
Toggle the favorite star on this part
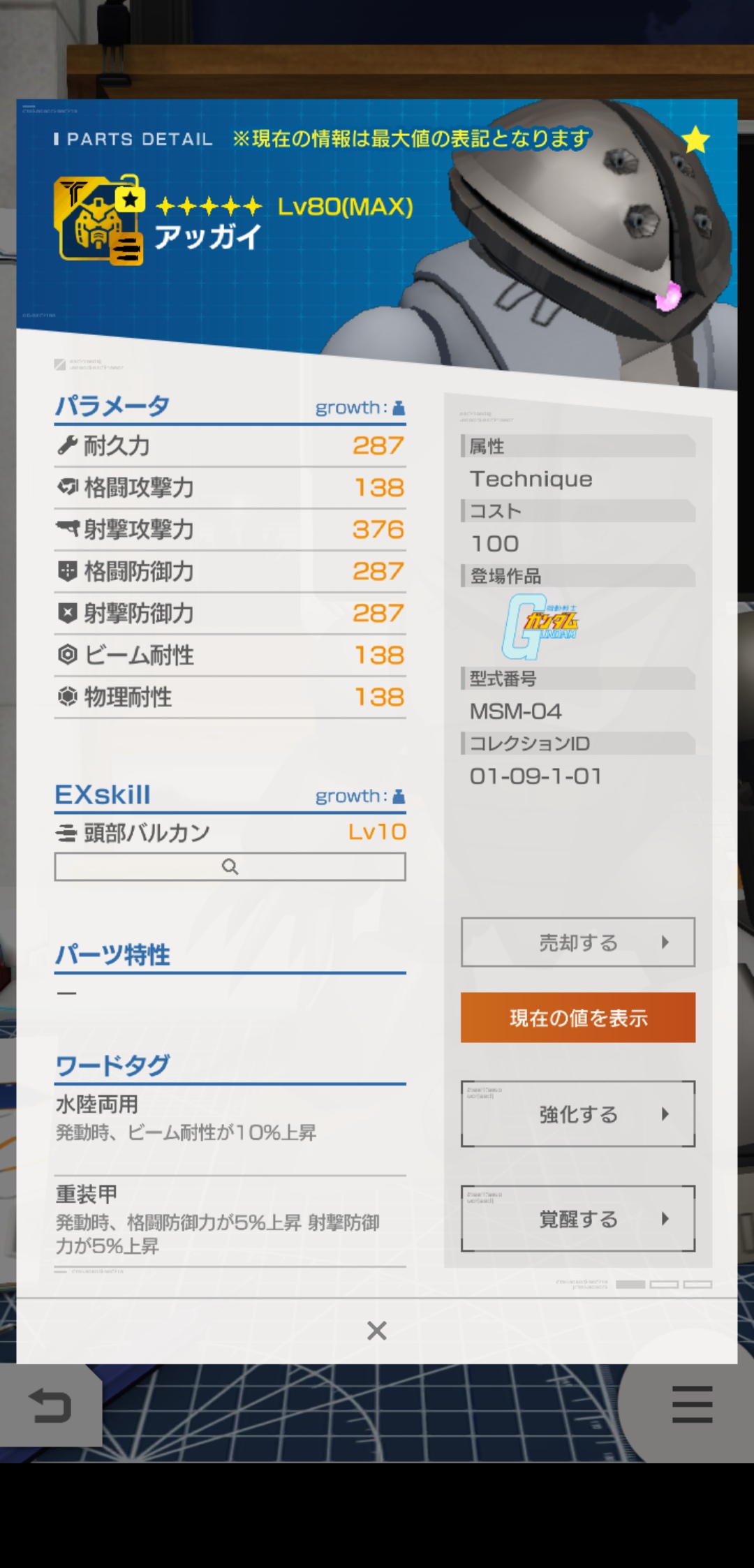(x=695, y=140)
